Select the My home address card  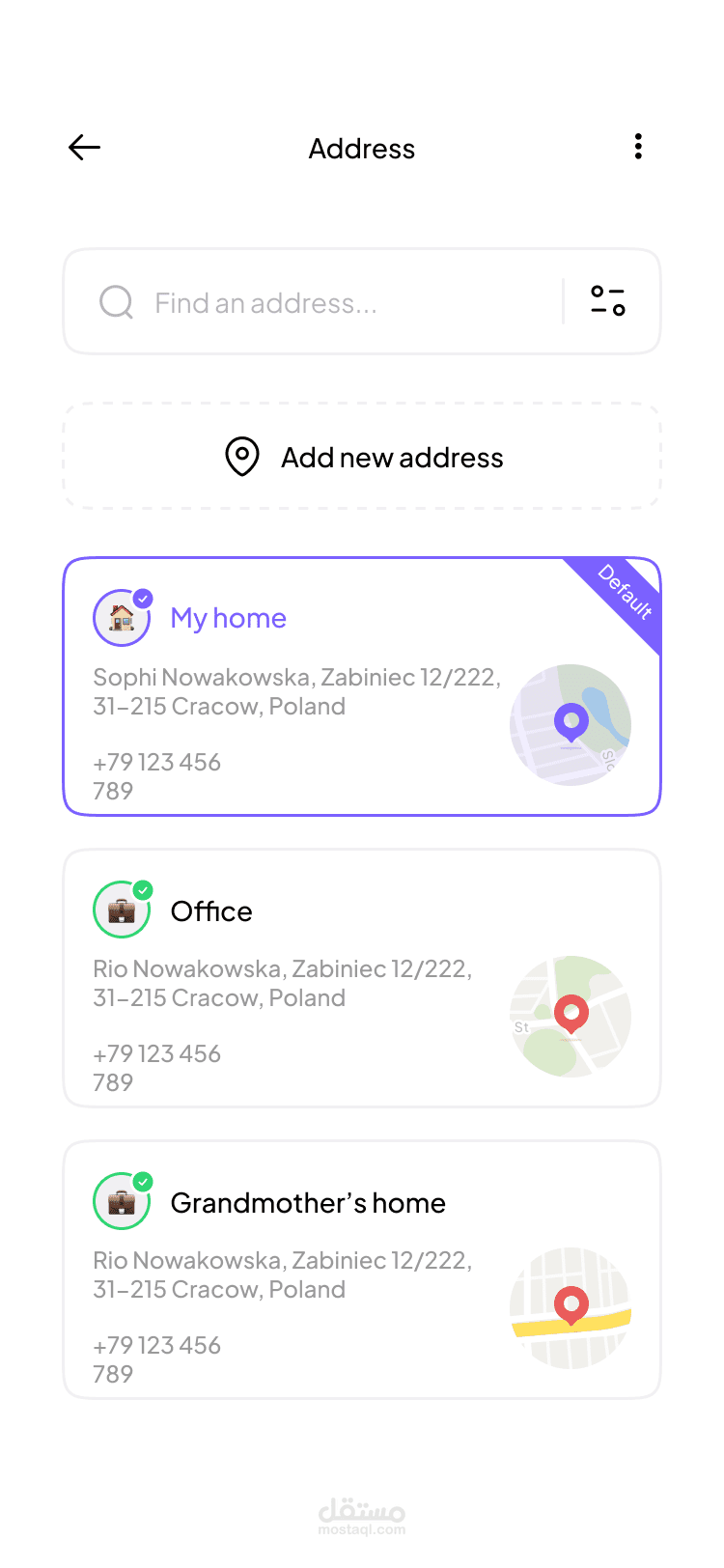click(362, 686)
